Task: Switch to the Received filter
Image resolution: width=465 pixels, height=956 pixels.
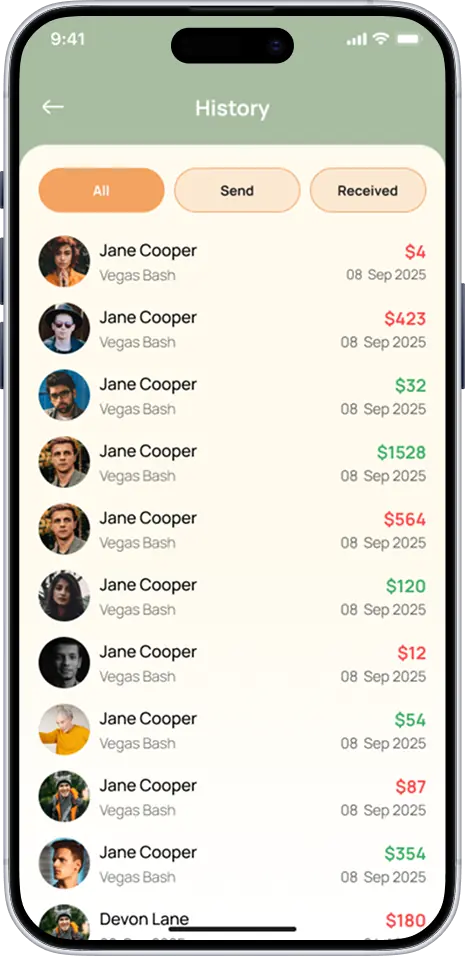Action: pos(367,190)
